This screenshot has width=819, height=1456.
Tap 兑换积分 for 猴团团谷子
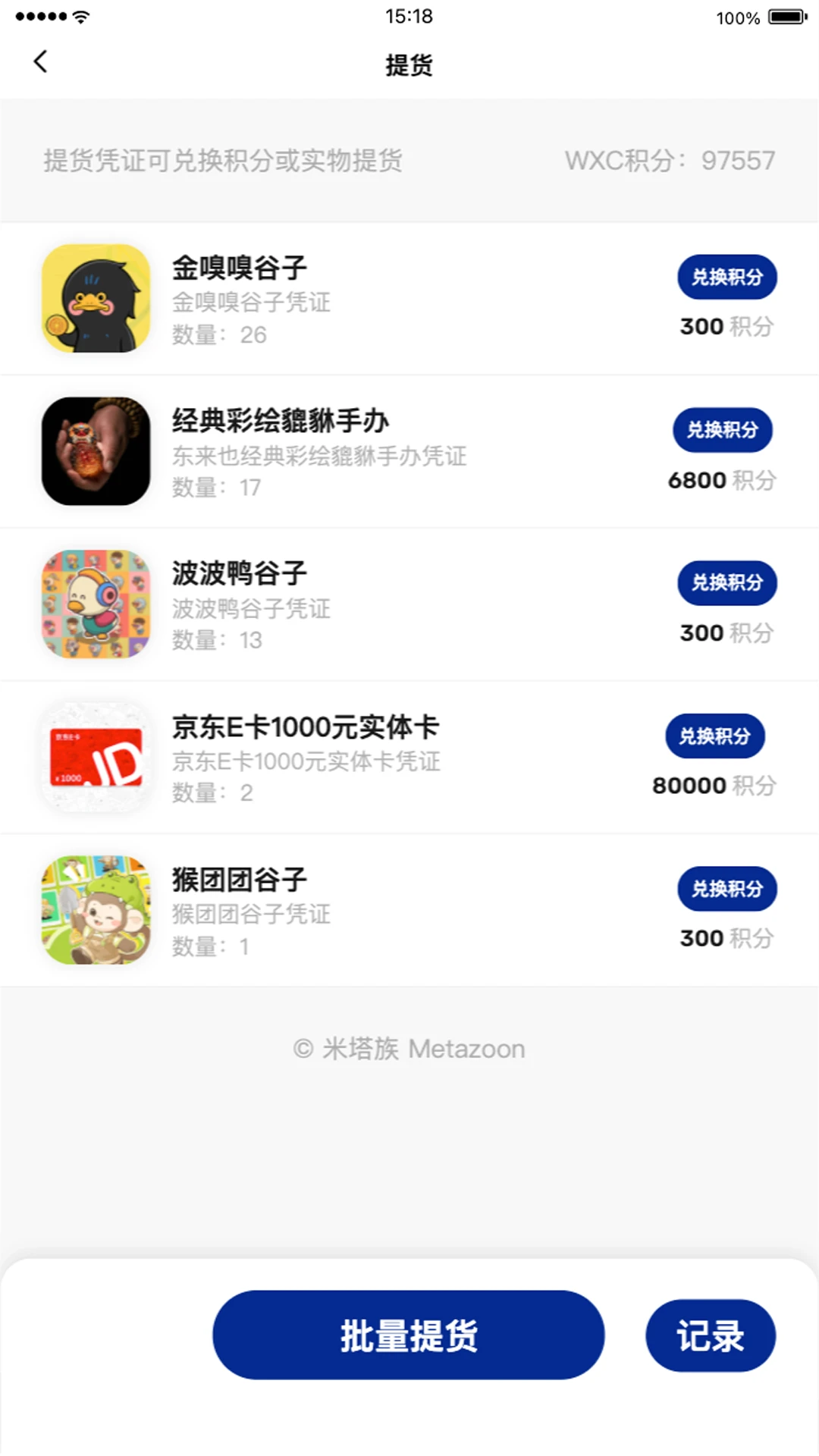[x=726, y=889]
